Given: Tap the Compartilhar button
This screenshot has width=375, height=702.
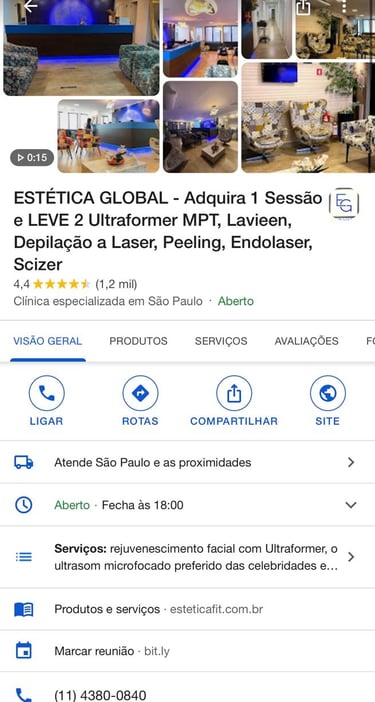Looking at the screenshot, I should click(x=234, y=401).
